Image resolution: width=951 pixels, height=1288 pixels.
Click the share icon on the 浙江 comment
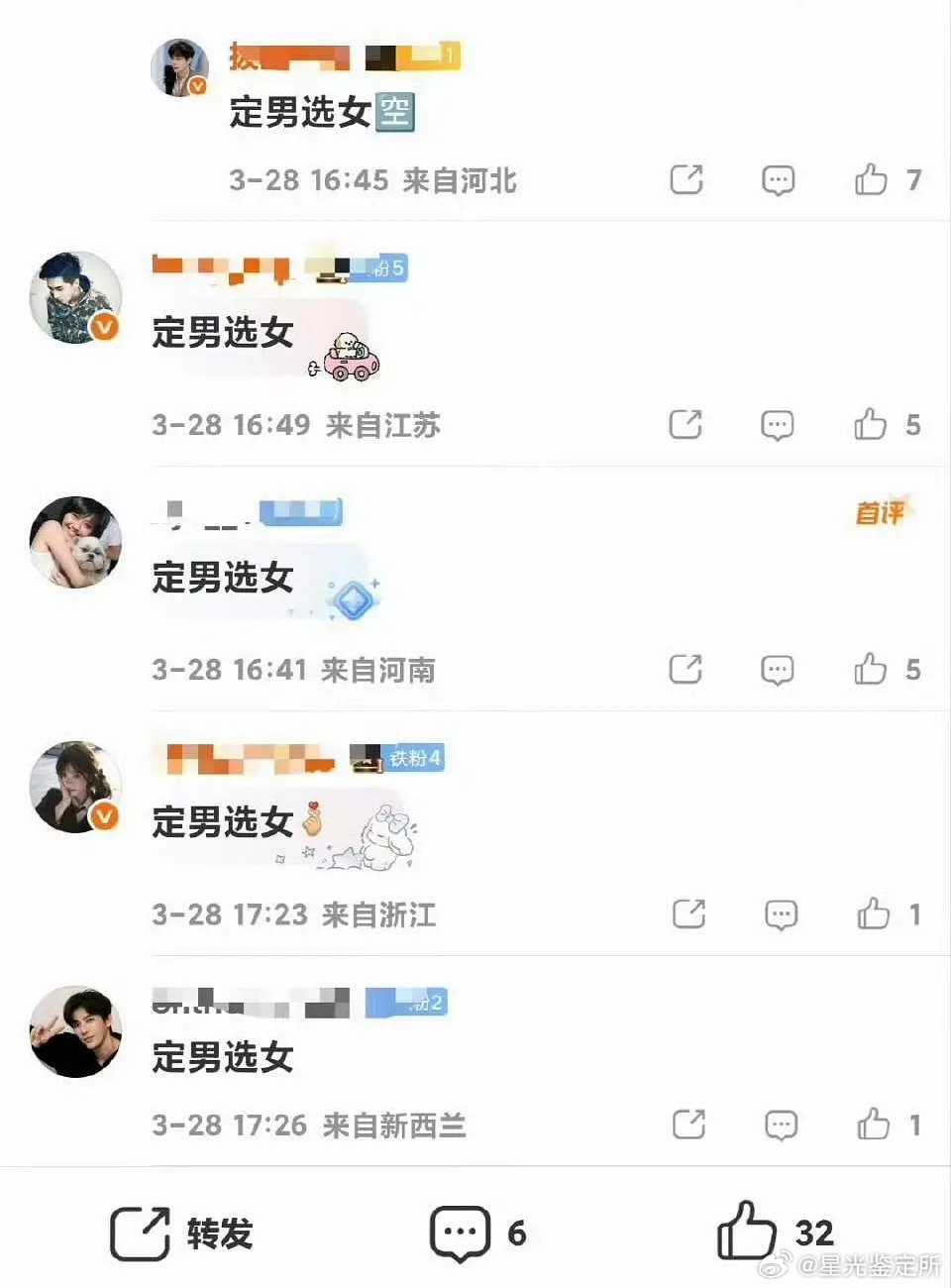coord(688,913)
